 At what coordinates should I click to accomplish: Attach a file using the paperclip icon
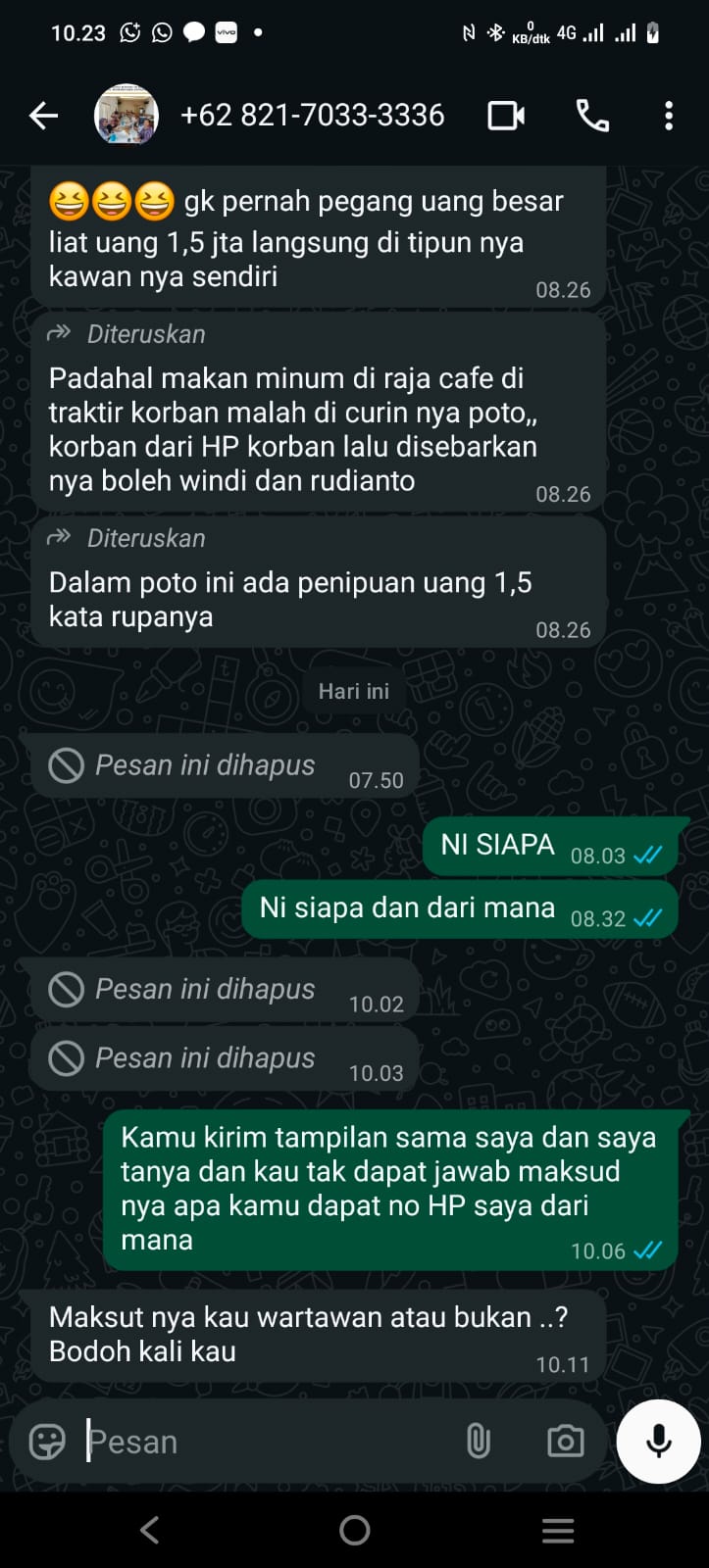click(x=479, y=1441)
